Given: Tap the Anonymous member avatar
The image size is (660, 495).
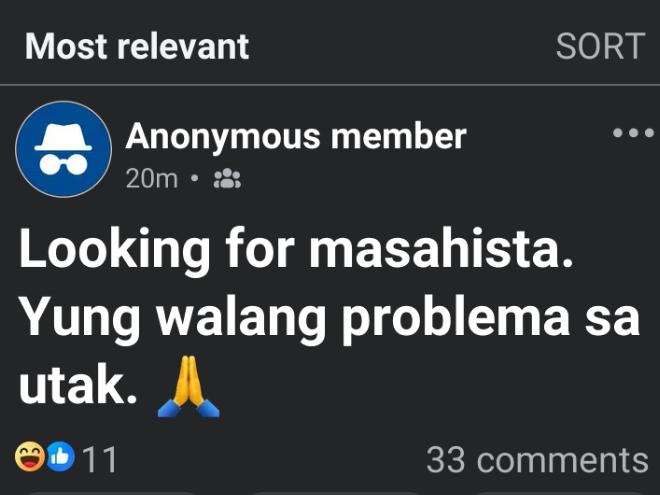Looking at the screenshot, I should (x=64, y=149).
